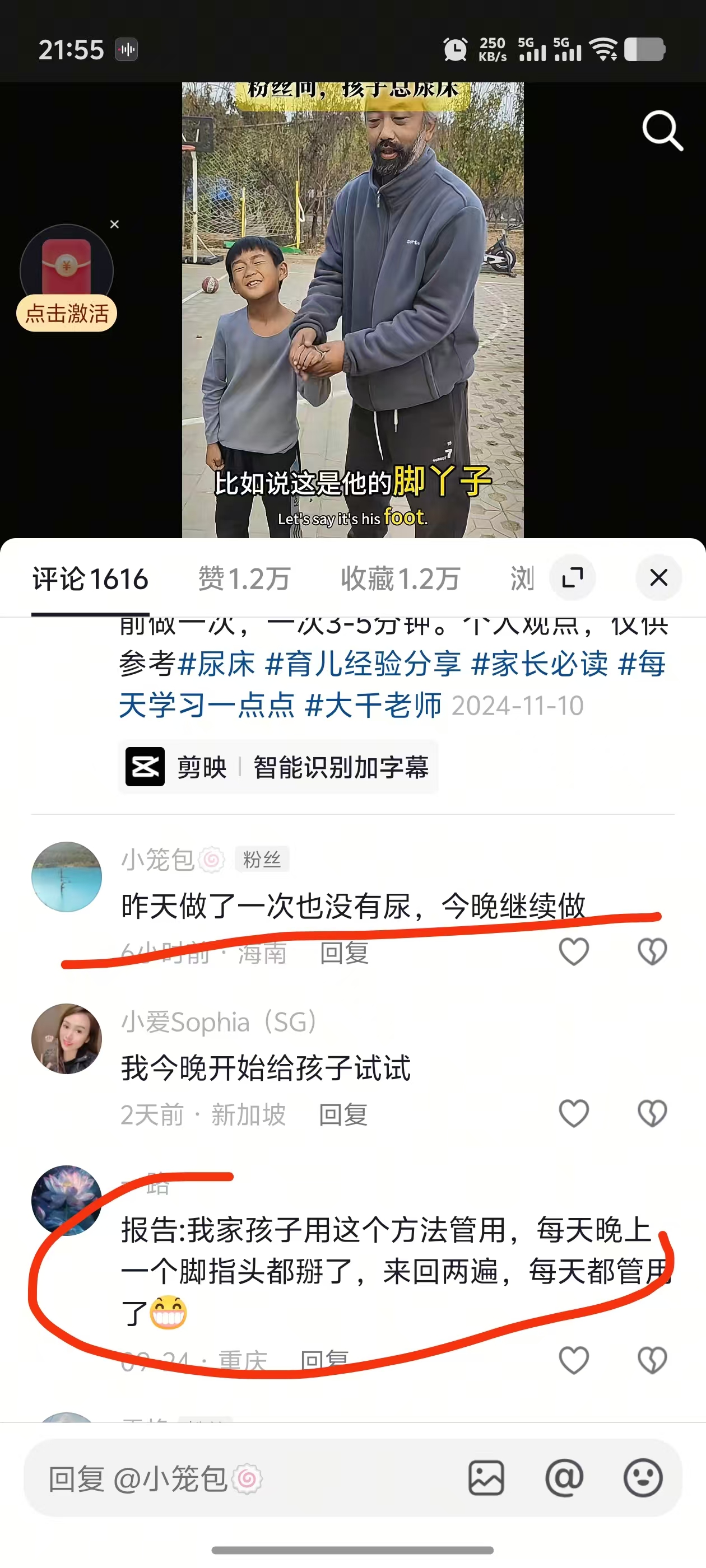The height and width of the screenshot is (1568, 706).
Task: Open 小爱Sophia's profile avatar
Action: click(66, 1038)
